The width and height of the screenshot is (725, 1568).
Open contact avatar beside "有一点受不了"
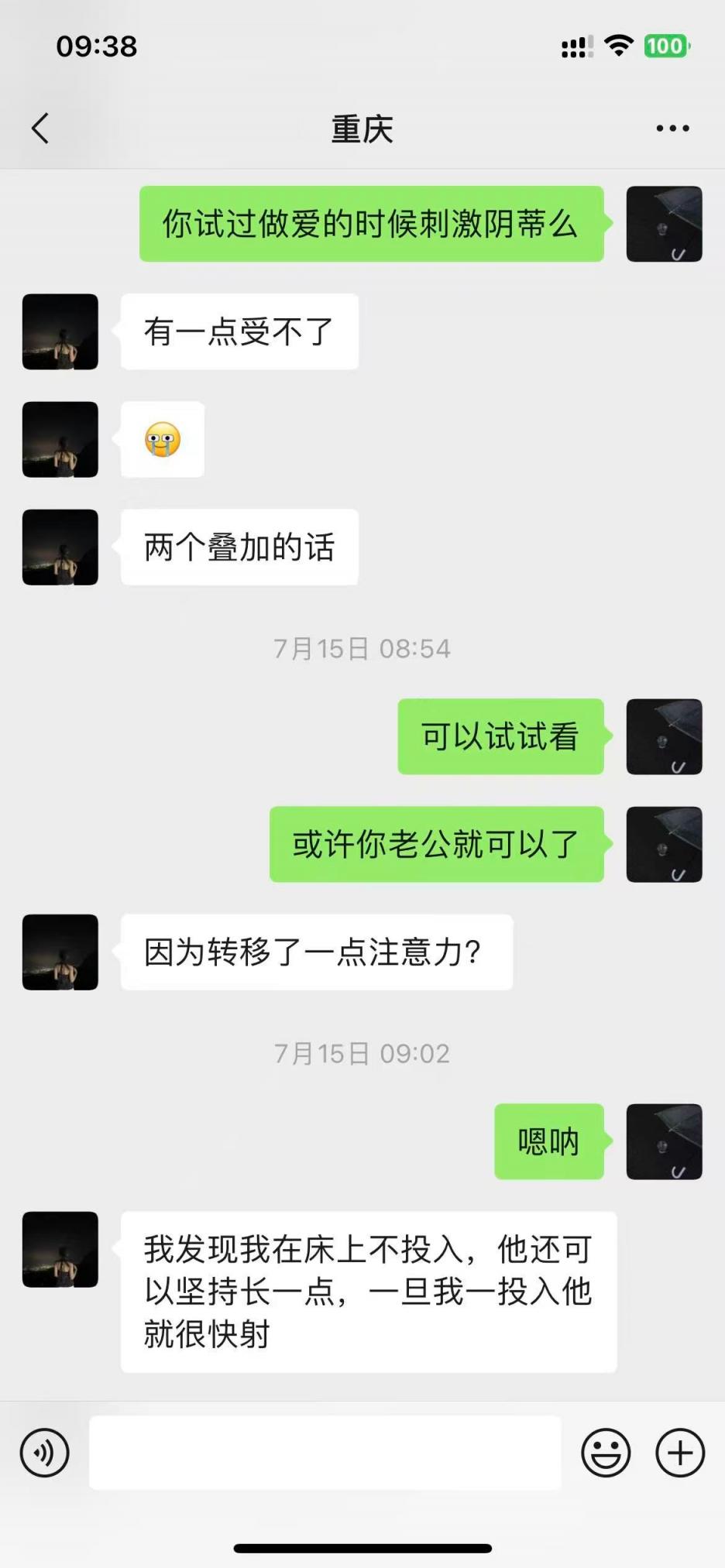60,331
